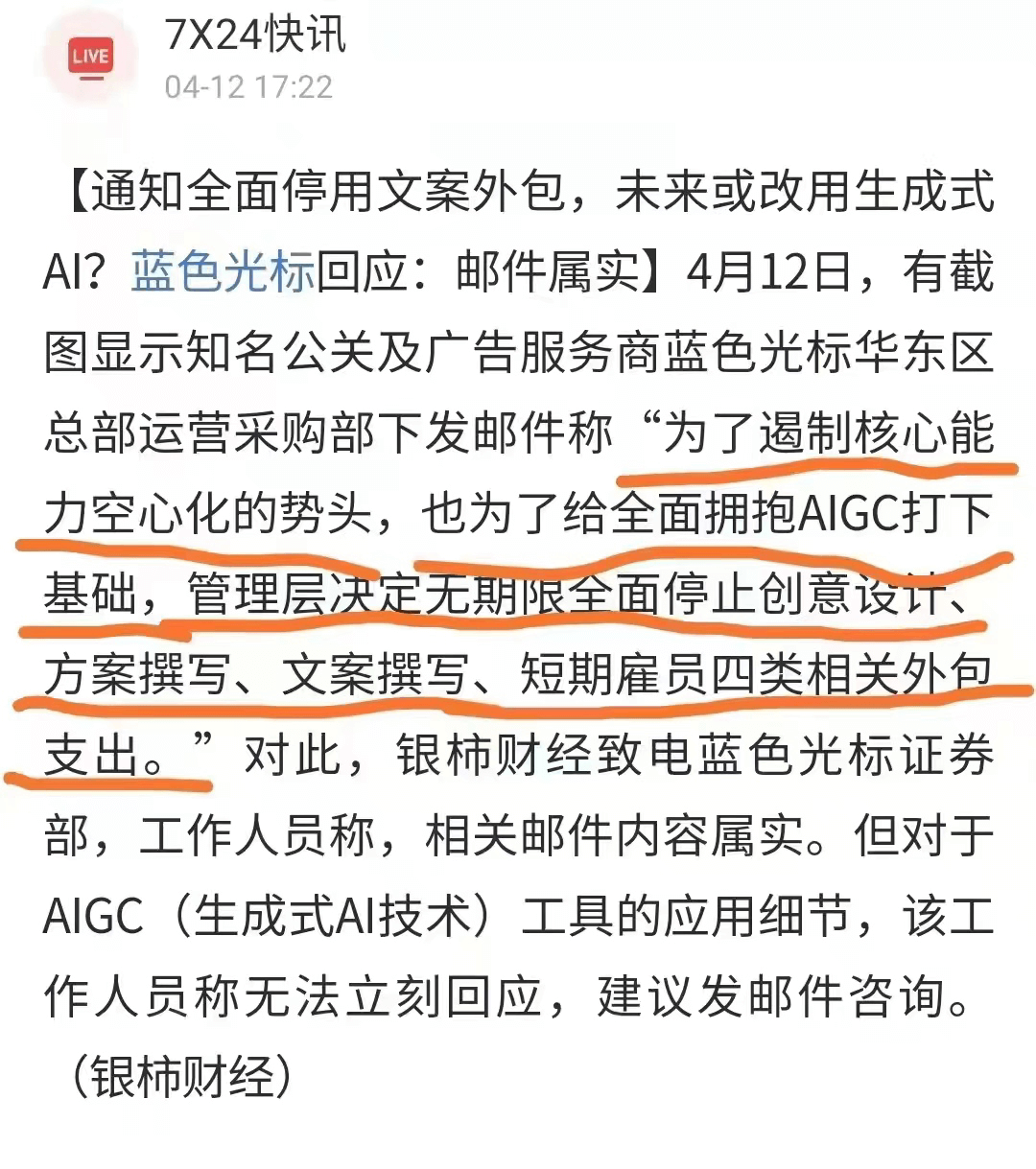The image size is (1036, 1169).
Task: Open the blue 蓝色光标 stock link
Action: pos(223,272)
